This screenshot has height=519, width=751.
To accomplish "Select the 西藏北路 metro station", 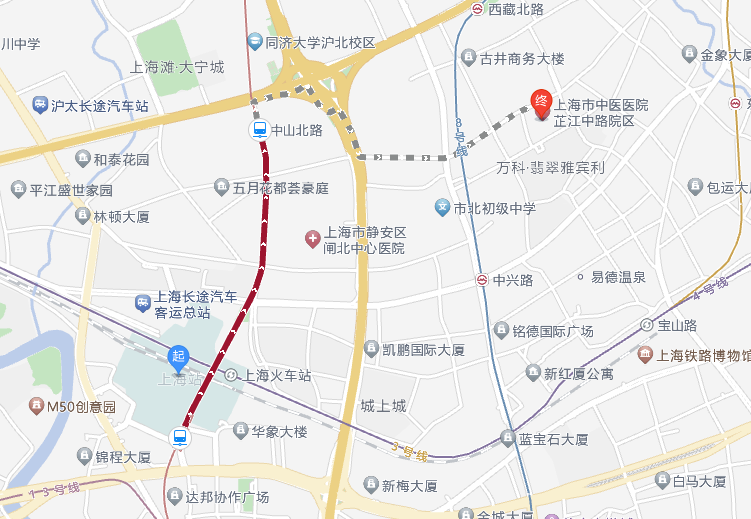I will [477, 9].
